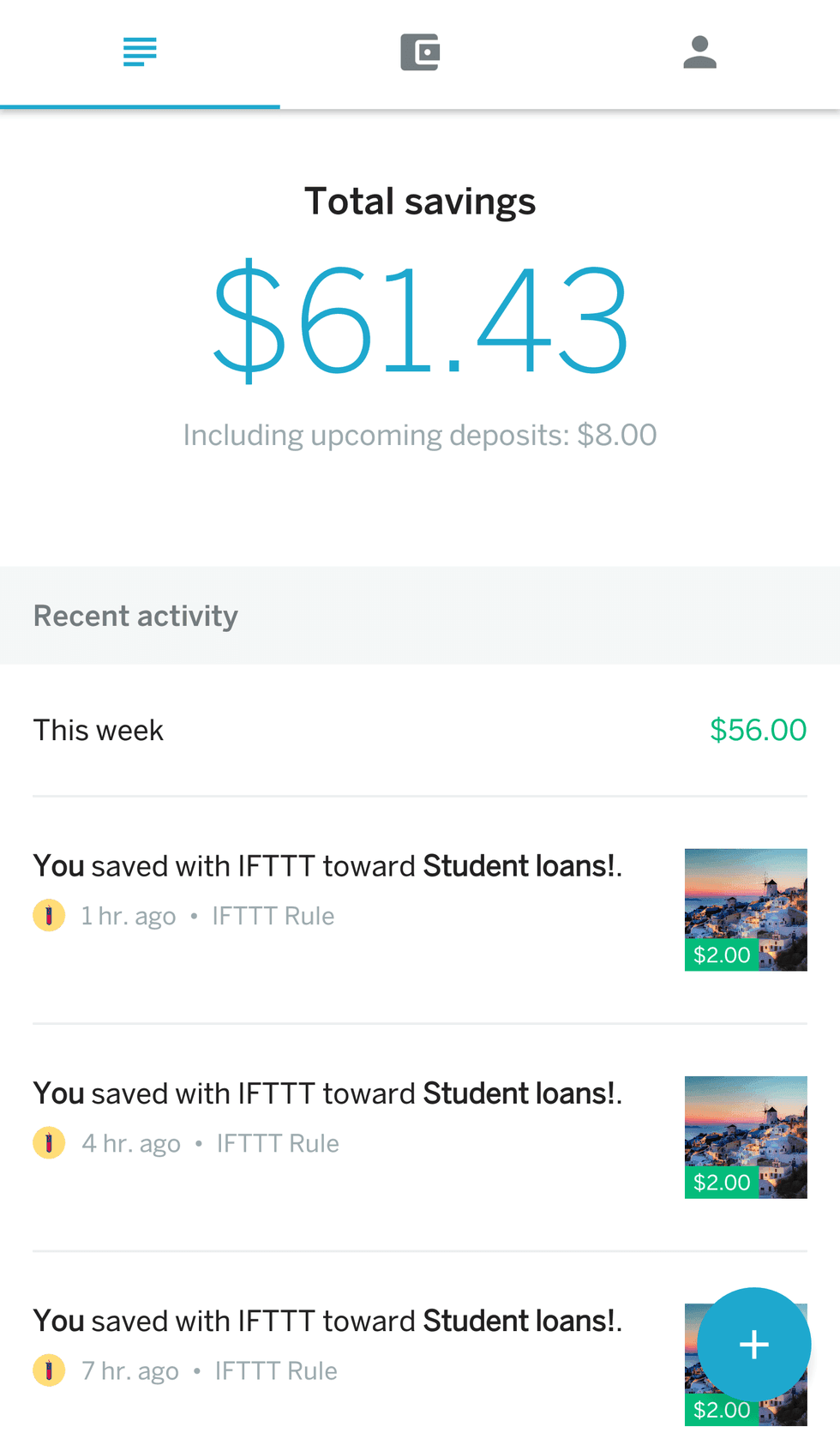Switch to the activity feed tab
The width and height of the screenshot is (840, 1439).
point(140,52)
